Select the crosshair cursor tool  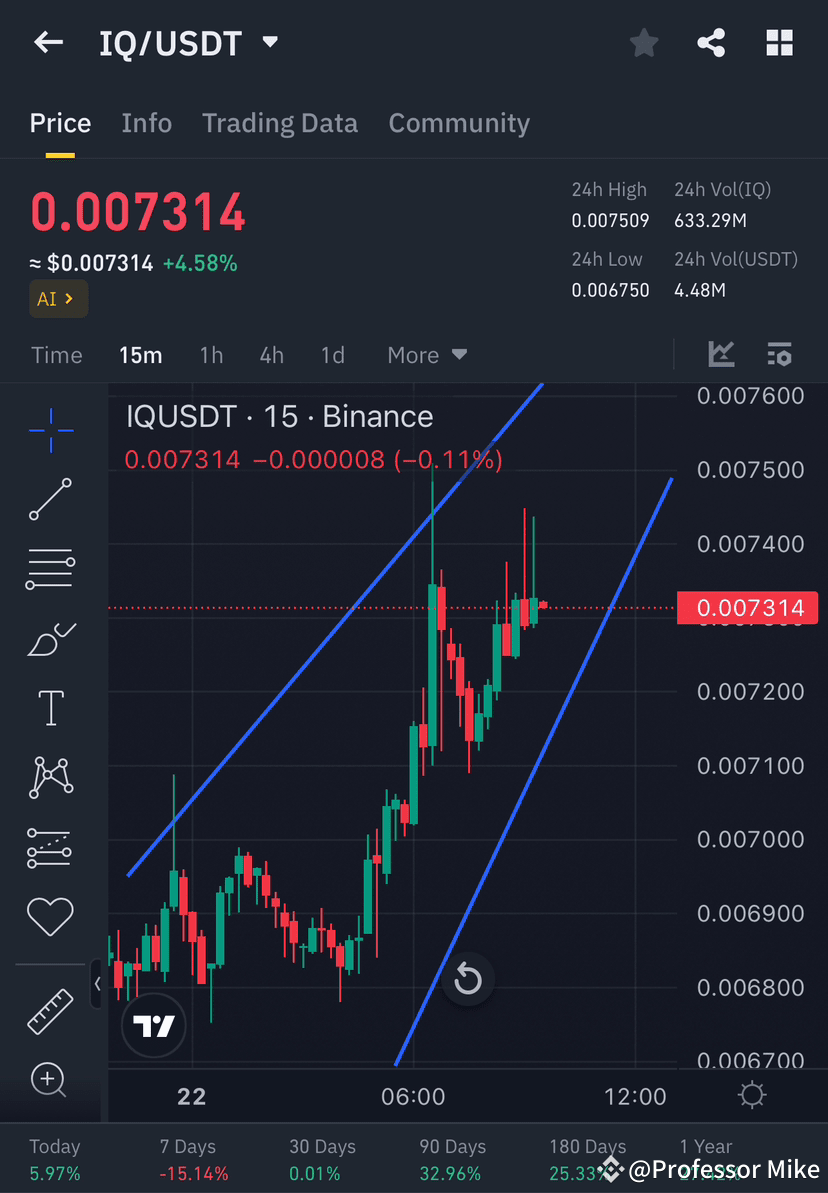(49, 430)
